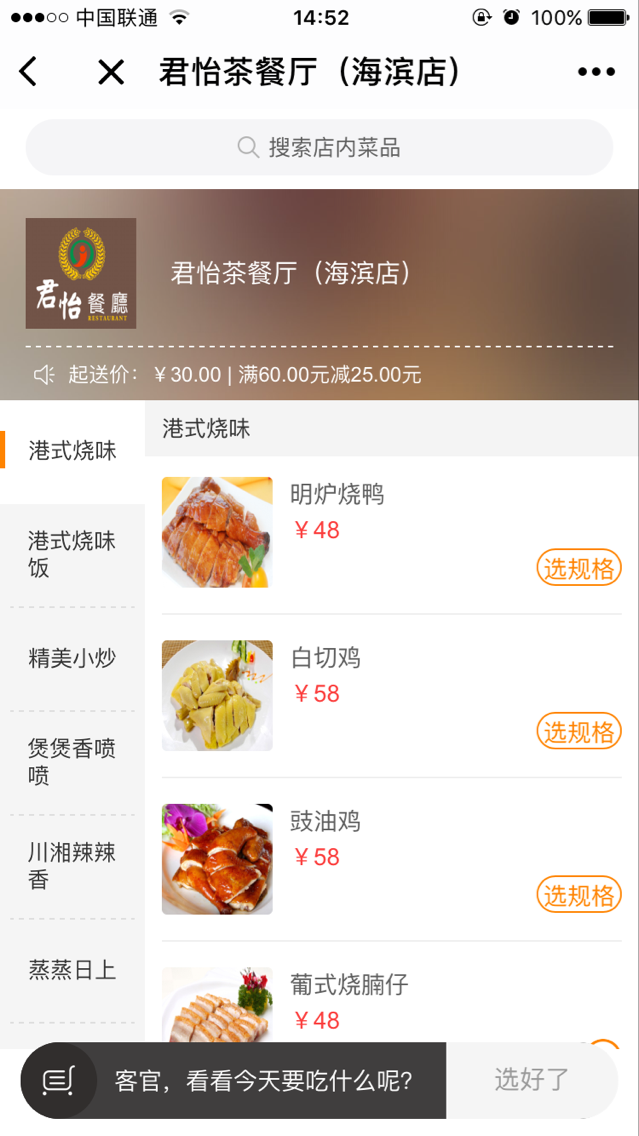
Task: Tap the 选好了 checkout button
Action: (x=531, y=1080)
